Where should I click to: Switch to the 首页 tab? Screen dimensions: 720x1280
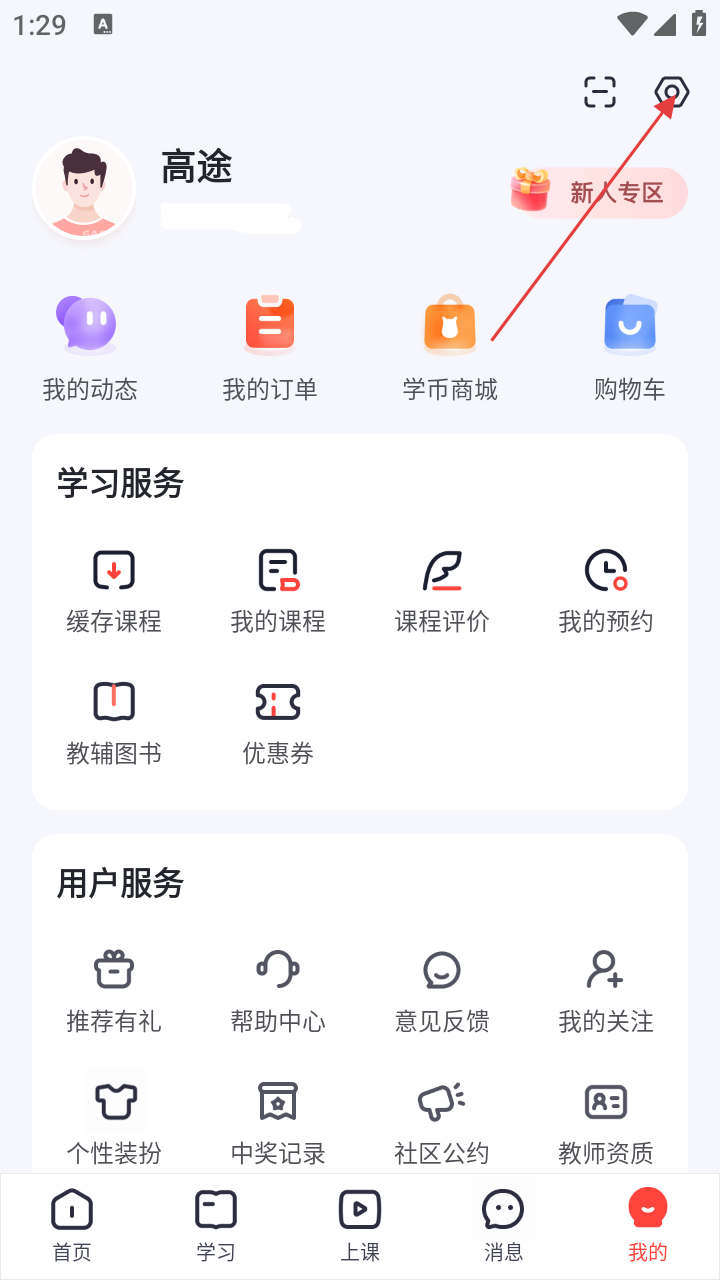[x=72, y=1225]
